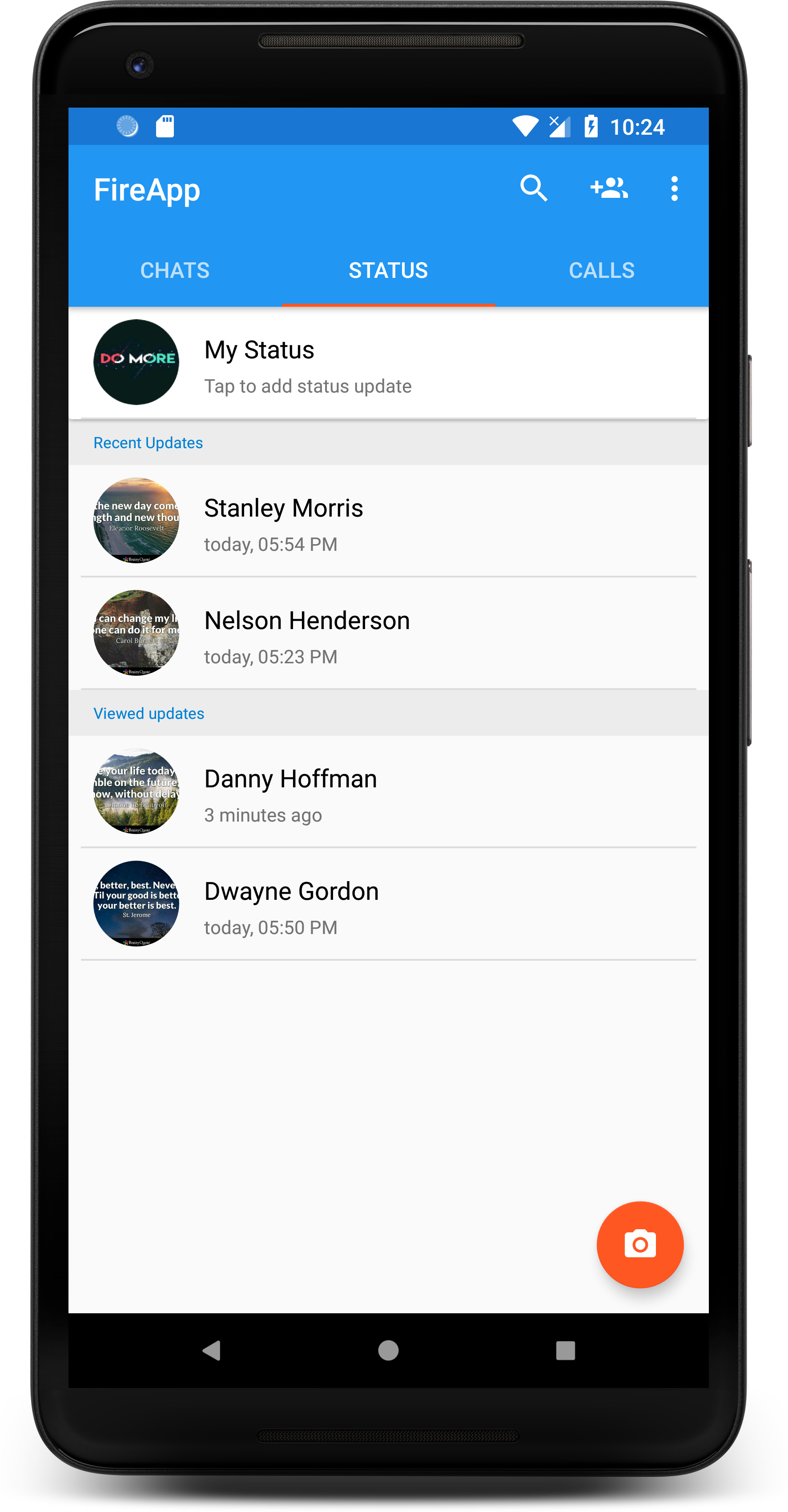Open the search icon in the app bar
The image size is (788, 1512).
pyautogui.click(x=533, y=189)
